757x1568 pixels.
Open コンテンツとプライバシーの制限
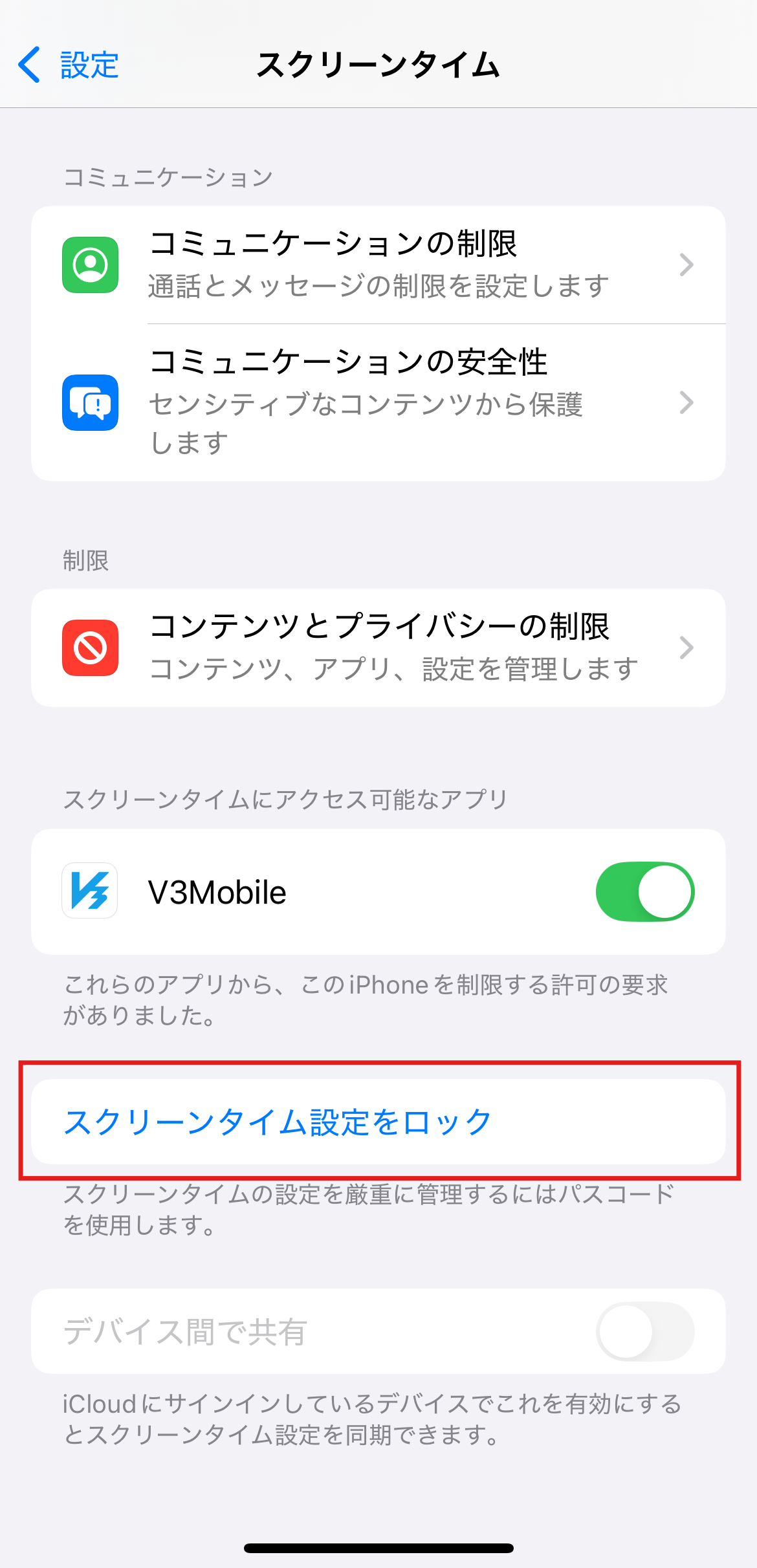pos(378,648)
